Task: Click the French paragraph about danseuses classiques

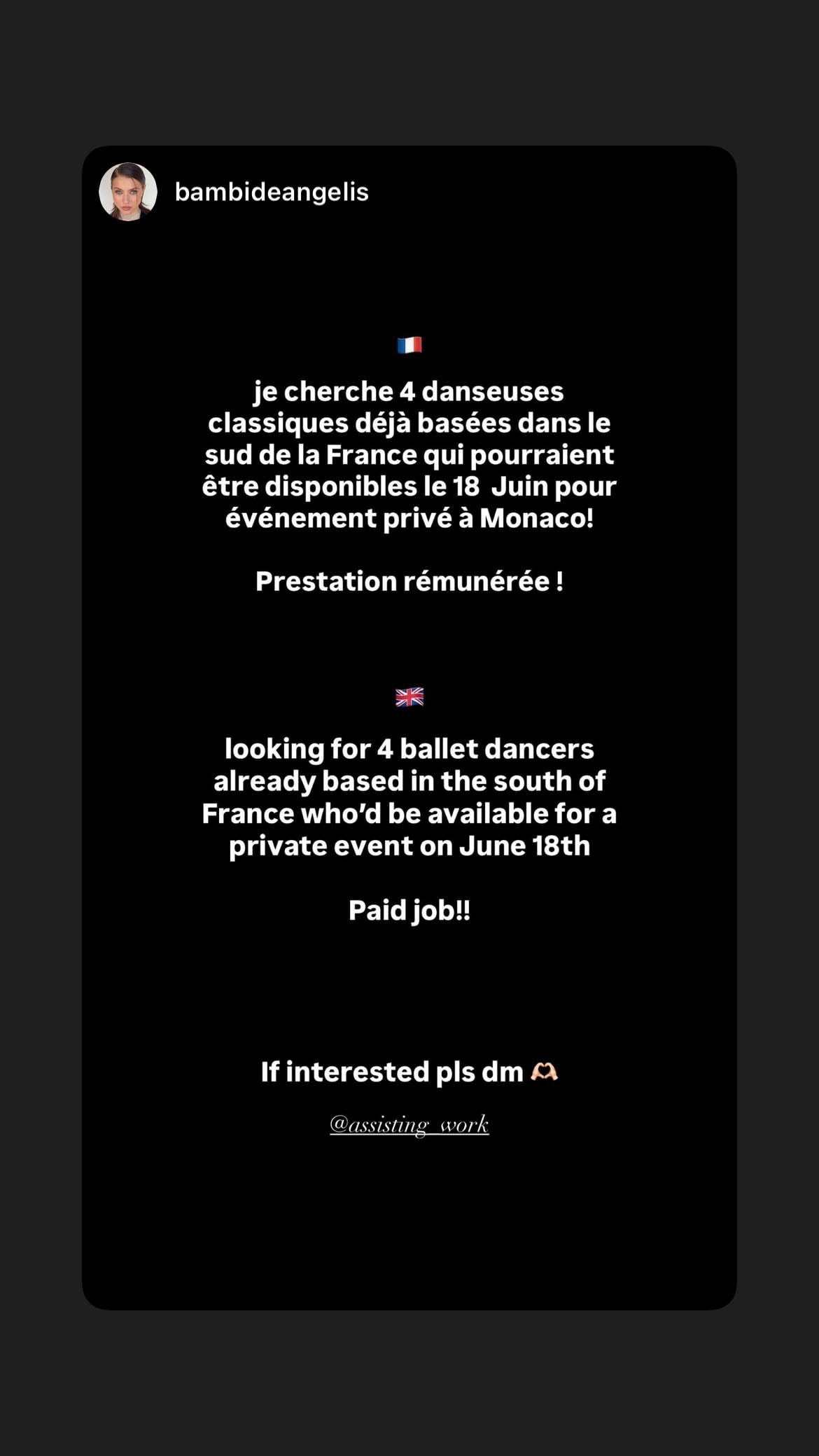Action: click(409, 454)
